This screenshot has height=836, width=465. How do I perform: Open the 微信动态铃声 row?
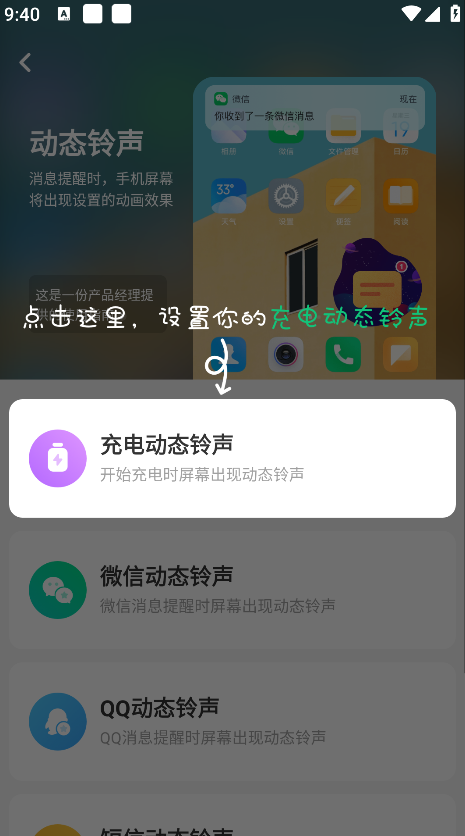point(232,590)
